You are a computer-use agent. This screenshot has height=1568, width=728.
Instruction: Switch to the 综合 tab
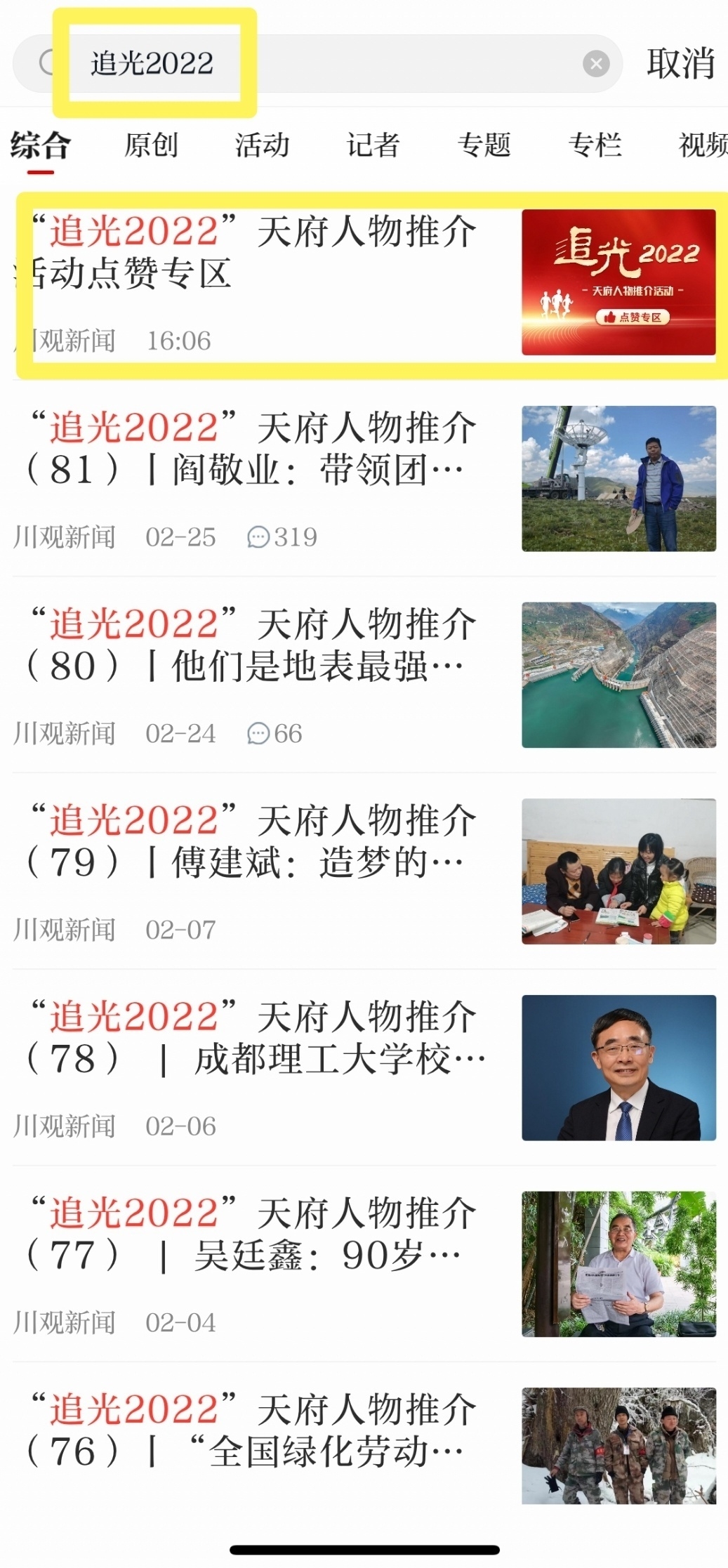pos(41,145)
